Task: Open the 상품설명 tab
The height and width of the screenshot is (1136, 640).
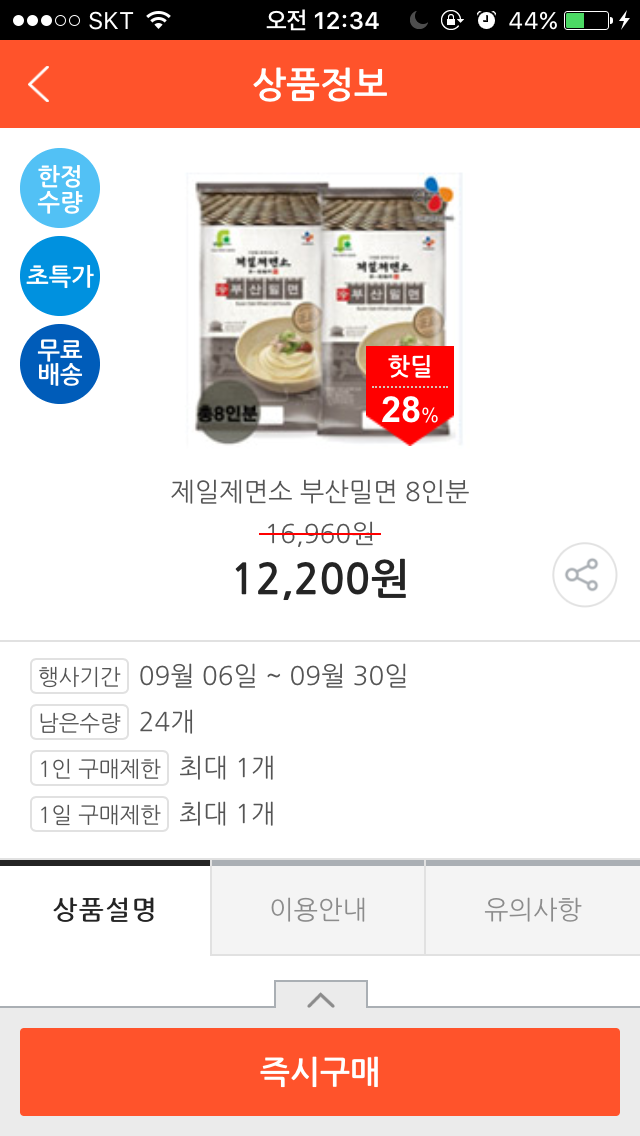Action: (x=105, y=910)
